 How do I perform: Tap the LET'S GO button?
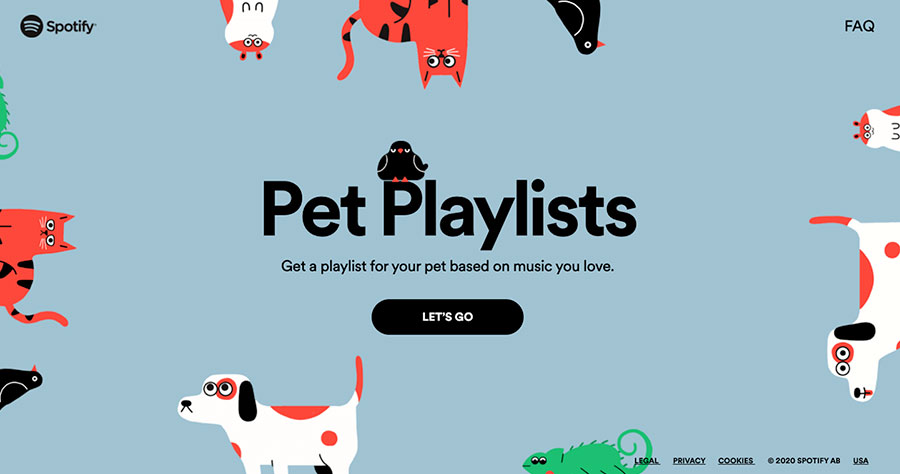pos(447,317)
